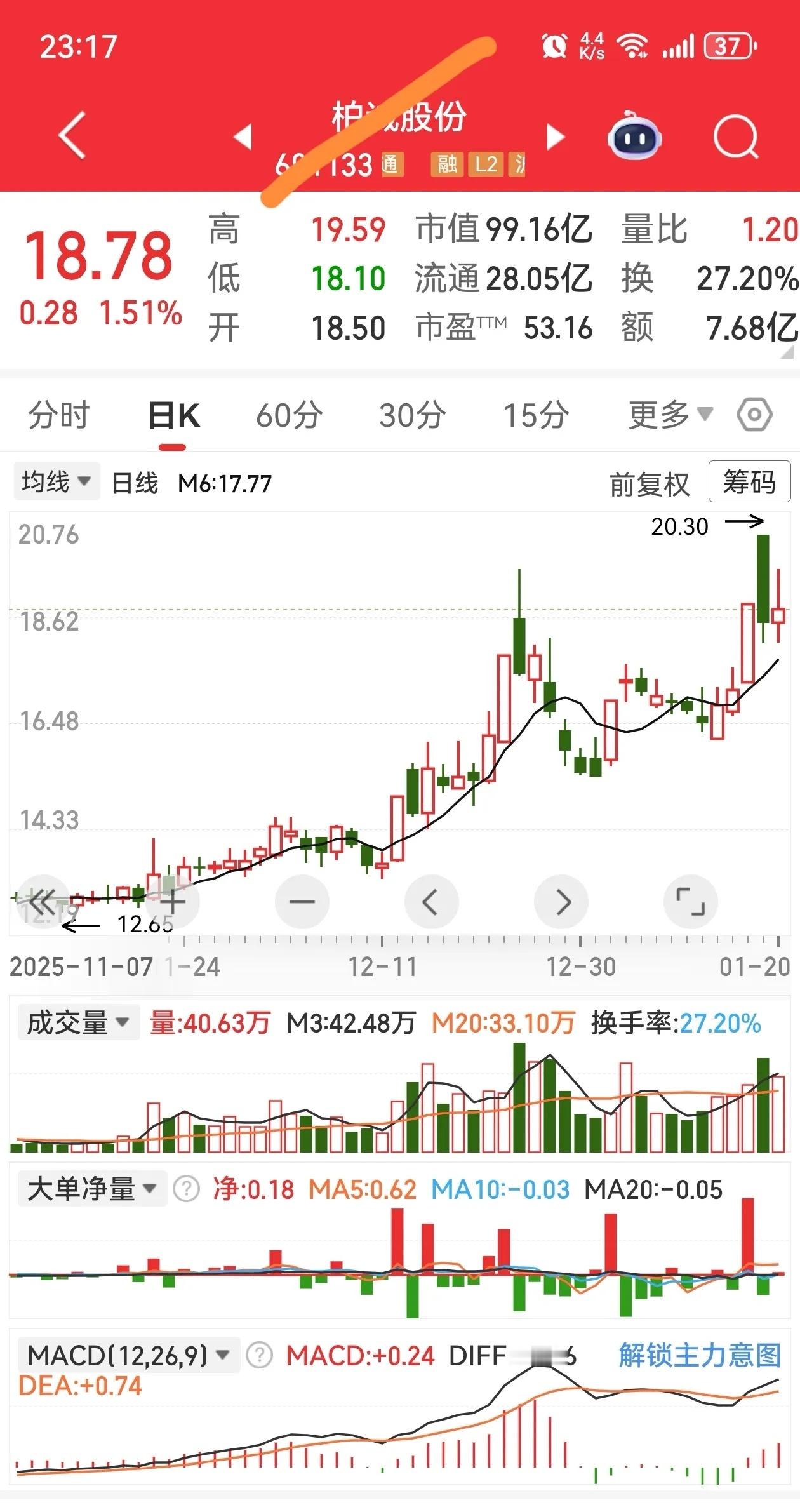The image size is (800, 1512).
Task: Pan the chart right with the chevron
Action: pos(561,901)
